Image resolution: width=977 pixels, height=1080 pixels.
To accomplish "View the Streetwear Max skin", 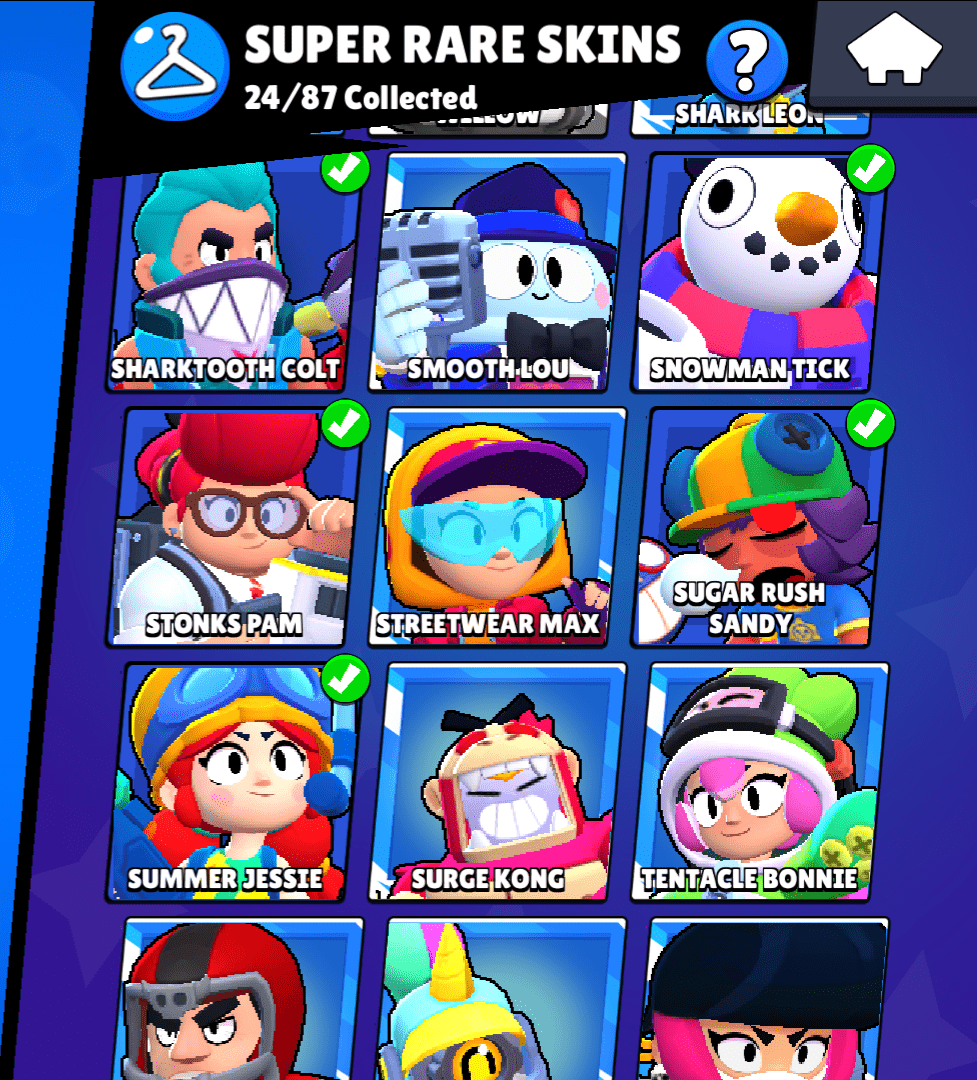I will 497,527.
